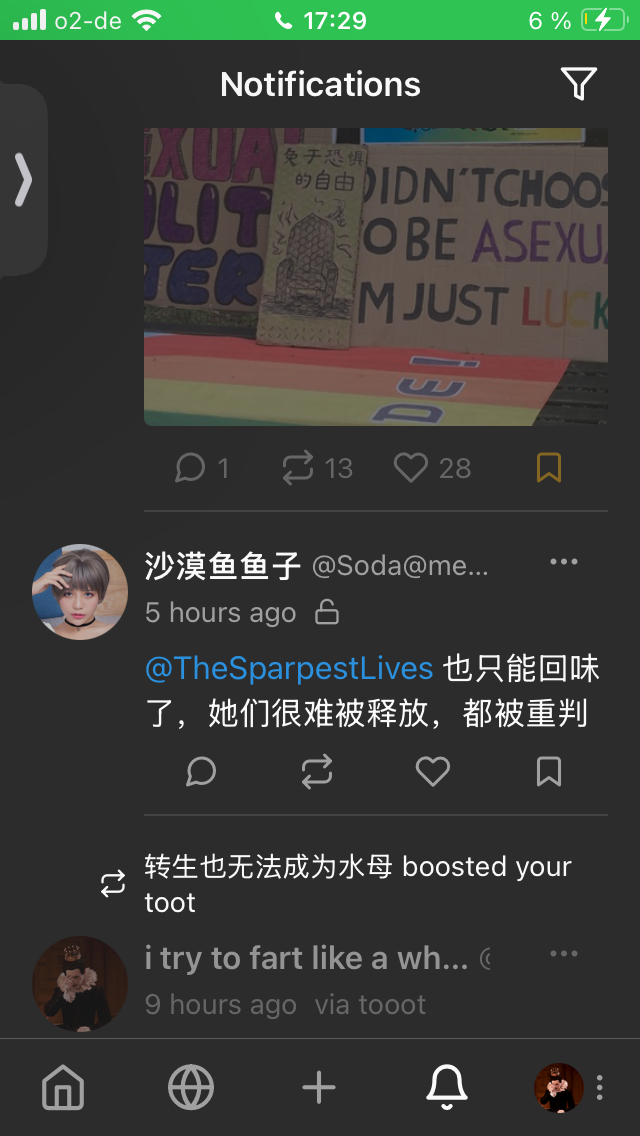Bookmark 沙漠鱼鱼子's post

(549, 771)
